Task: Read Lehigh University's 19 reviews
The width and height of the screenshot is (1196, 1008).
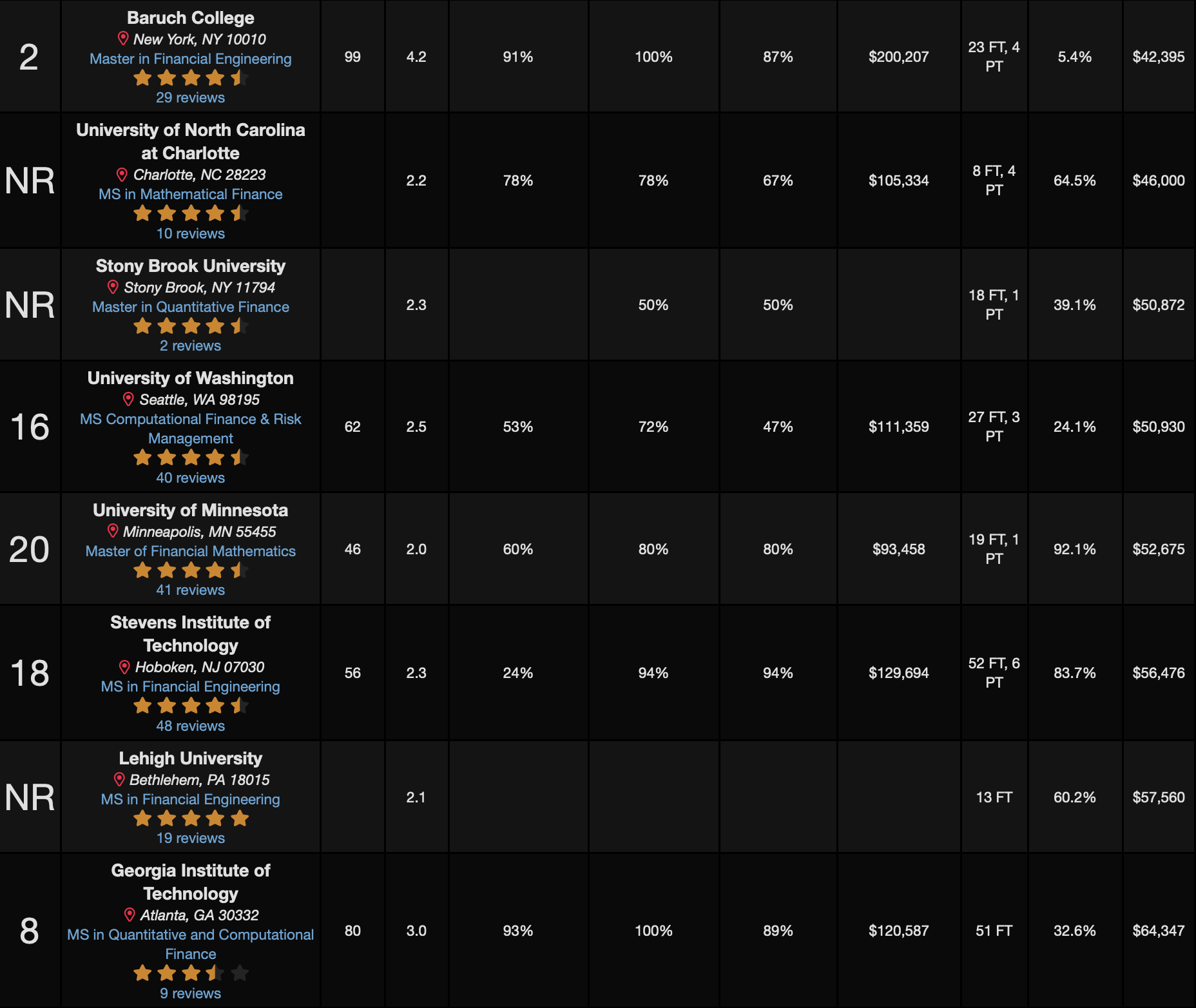Action: pos(190,838)
